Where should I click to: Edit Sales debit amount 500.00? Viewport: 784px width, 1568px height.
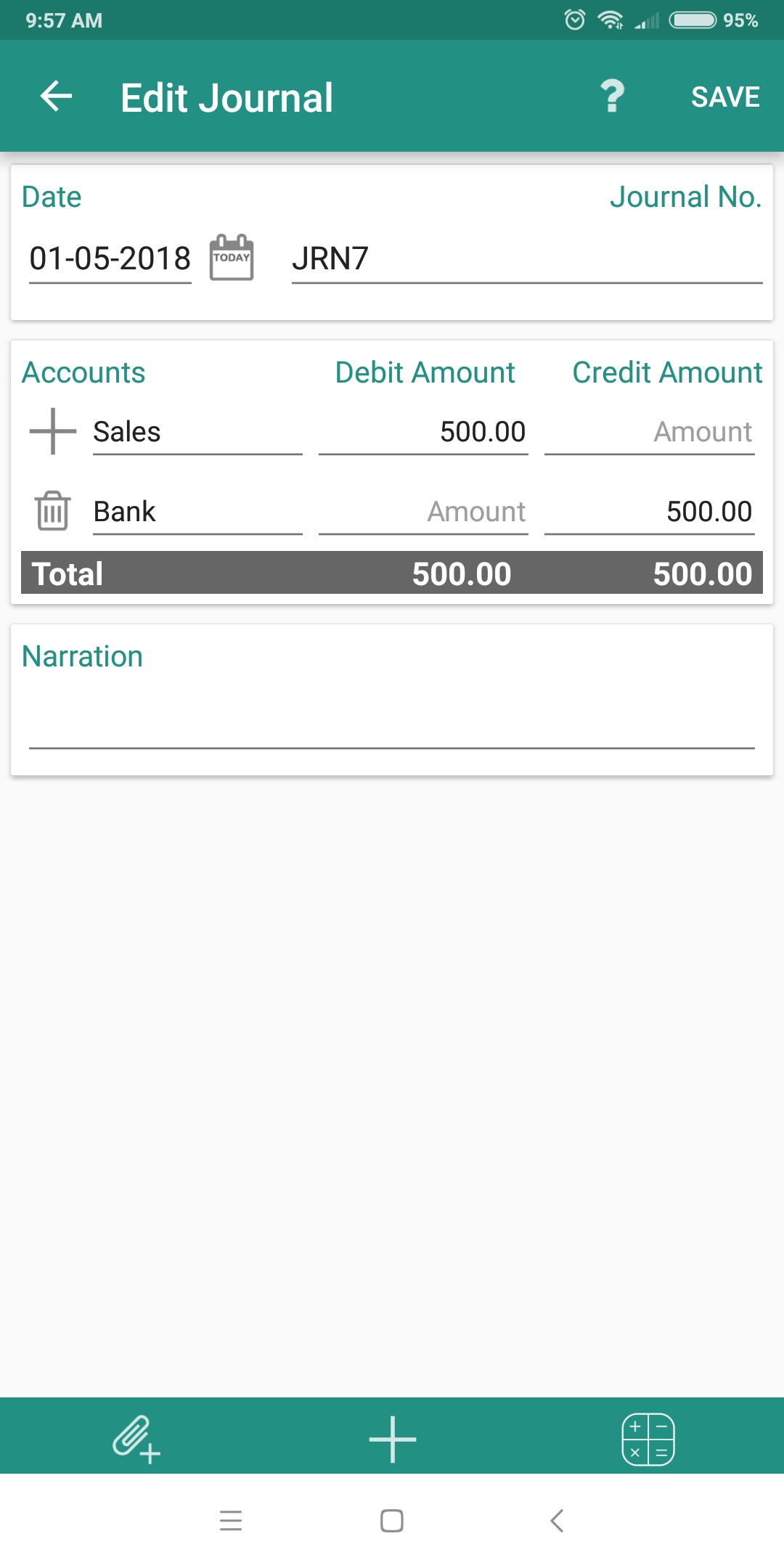tap(423, 432)
